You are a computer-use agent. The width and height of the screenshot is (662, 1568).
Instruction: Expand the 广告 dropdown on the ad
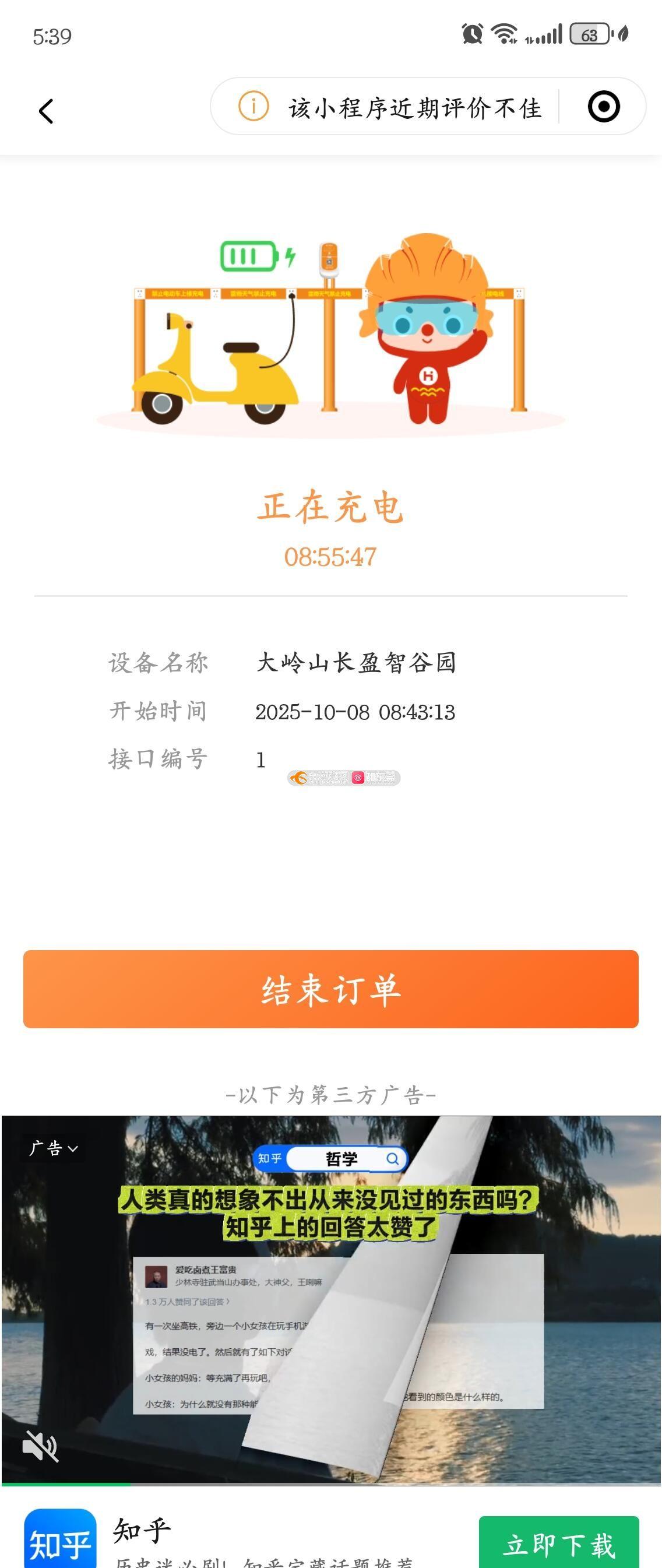[x=54, y=1149]
